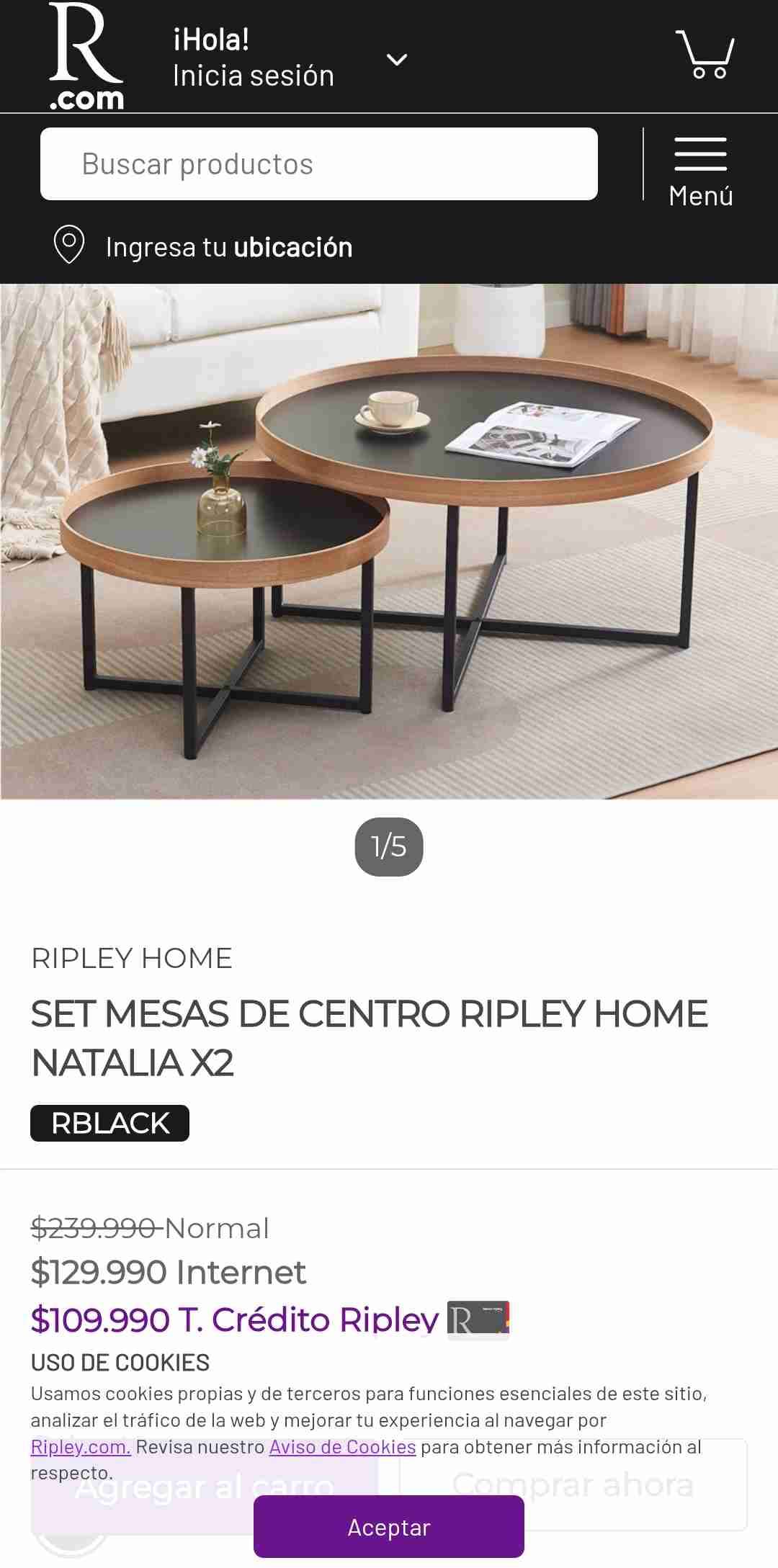
Task: Accept cookies with the Aceptar button
Action: 389,1527
